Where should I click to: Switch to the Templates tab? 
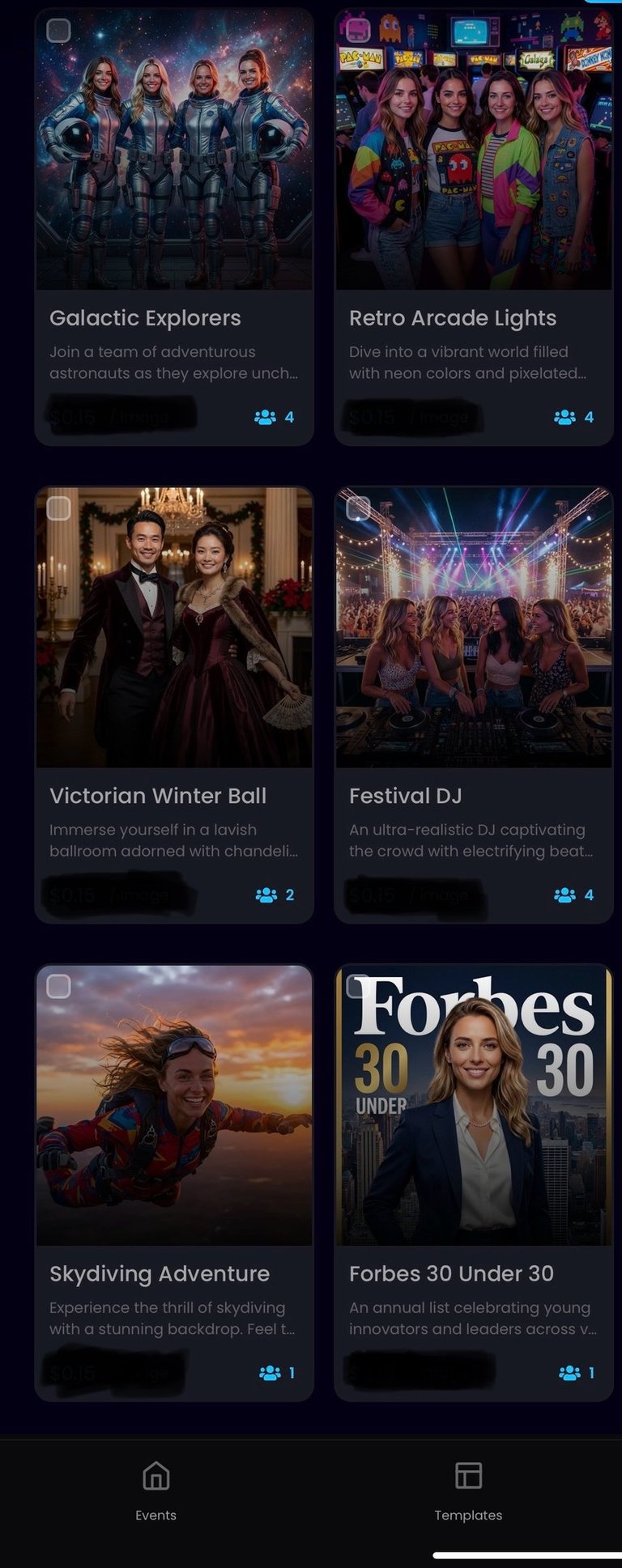pos(468,1490)
